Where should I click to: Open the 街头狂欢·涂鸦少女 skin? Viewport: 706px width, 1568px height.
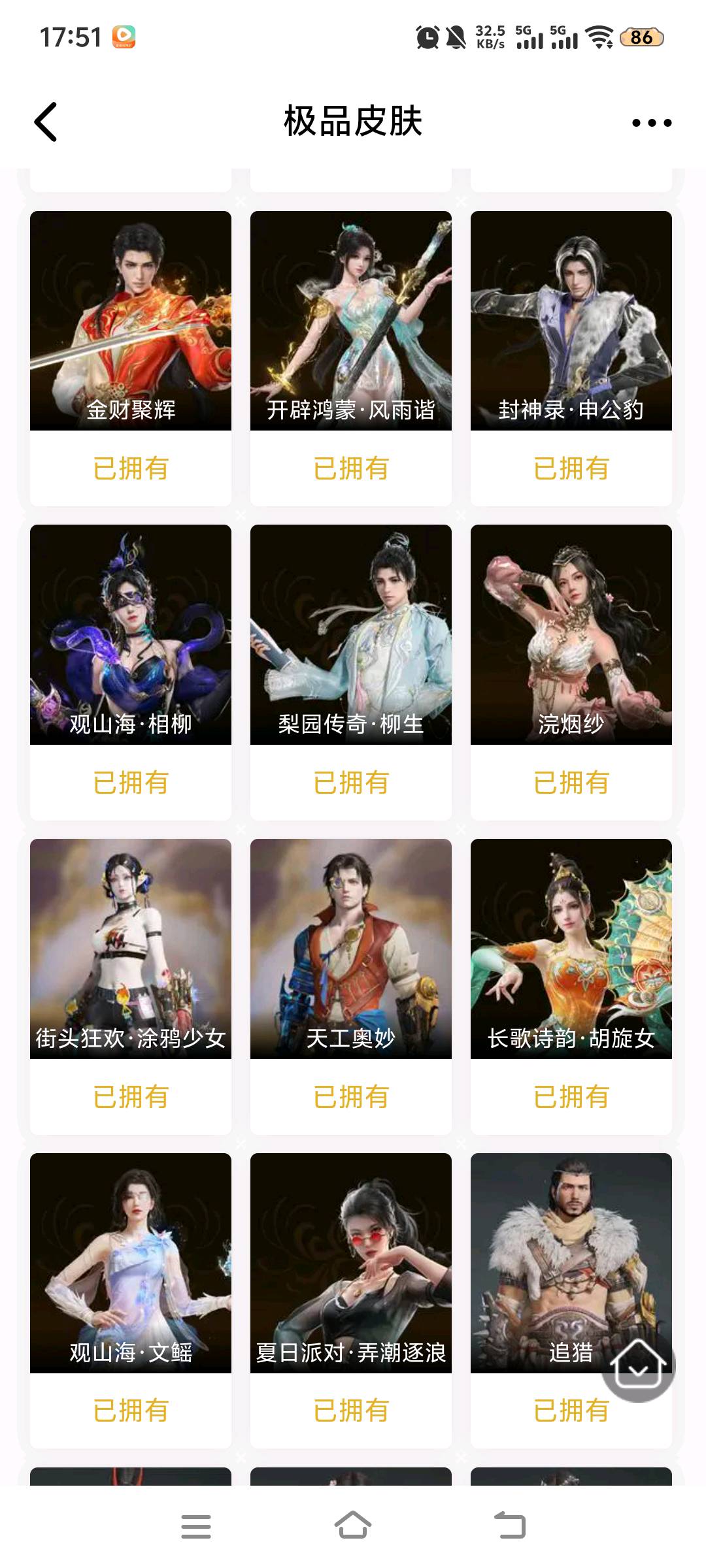[131, 949]
